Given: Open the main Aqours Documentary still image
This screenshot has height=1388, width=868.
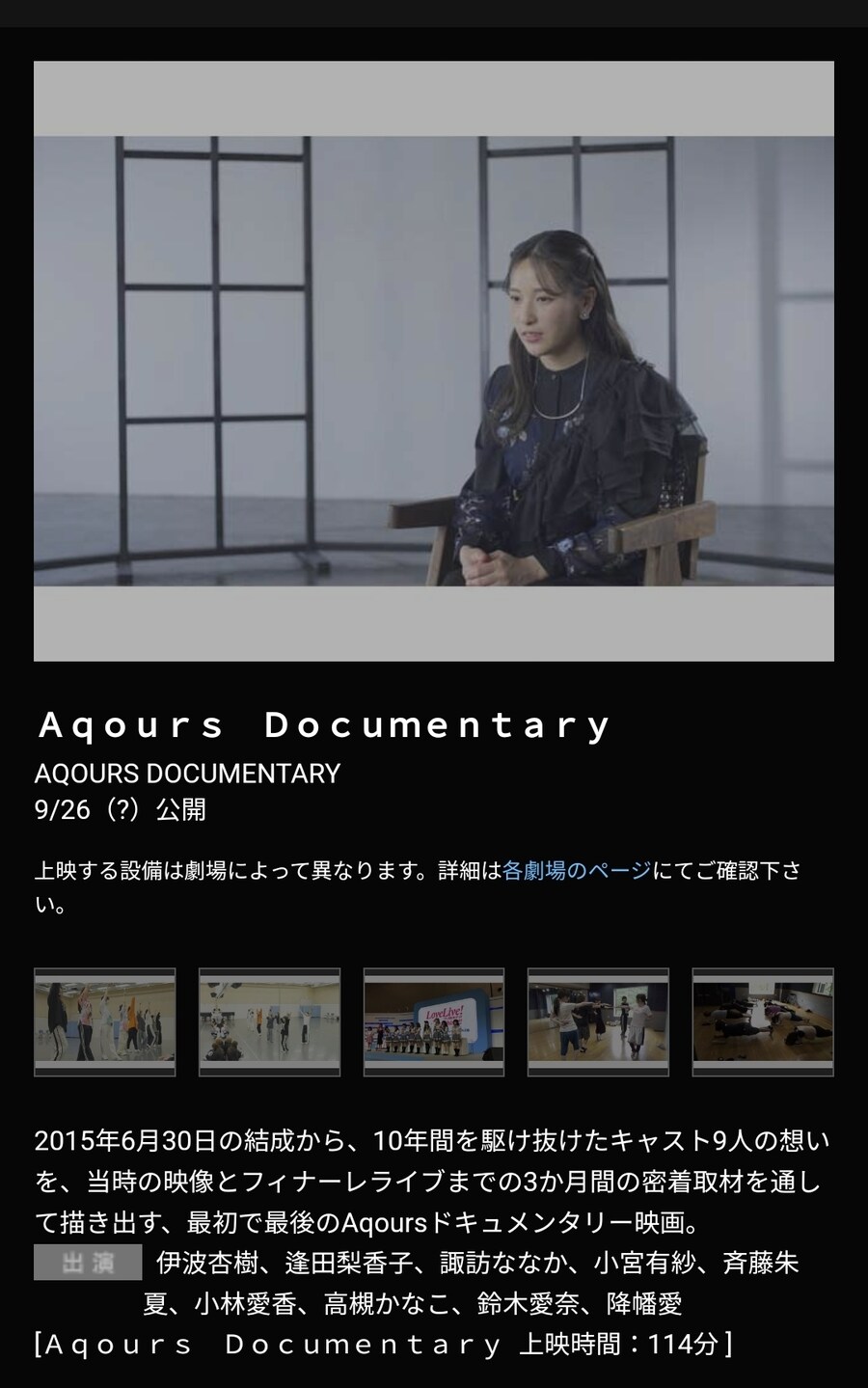Looking at the screenshot, I should click(x=434, y=361).
